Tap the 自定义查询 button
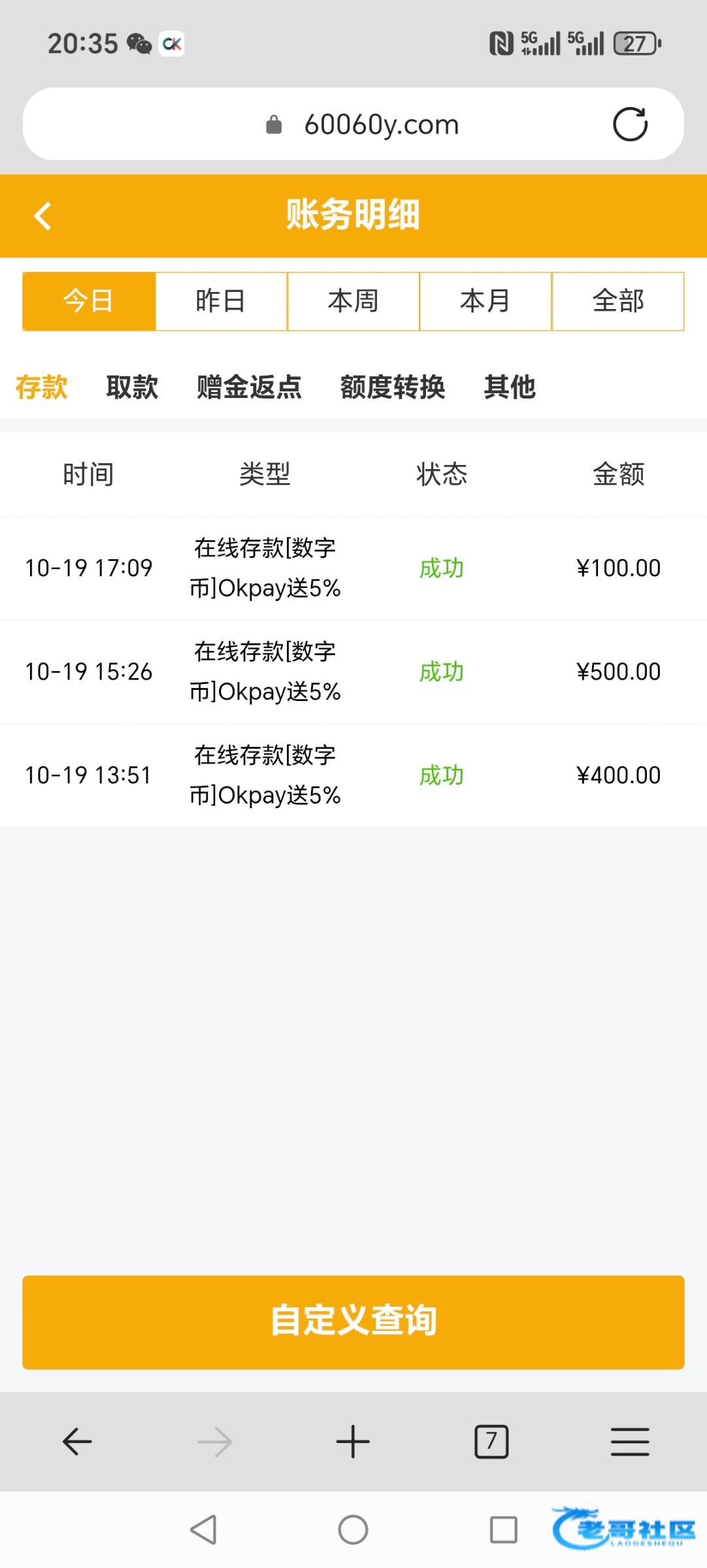The height and width of the screenshot is (1568, 707). 354,1322
